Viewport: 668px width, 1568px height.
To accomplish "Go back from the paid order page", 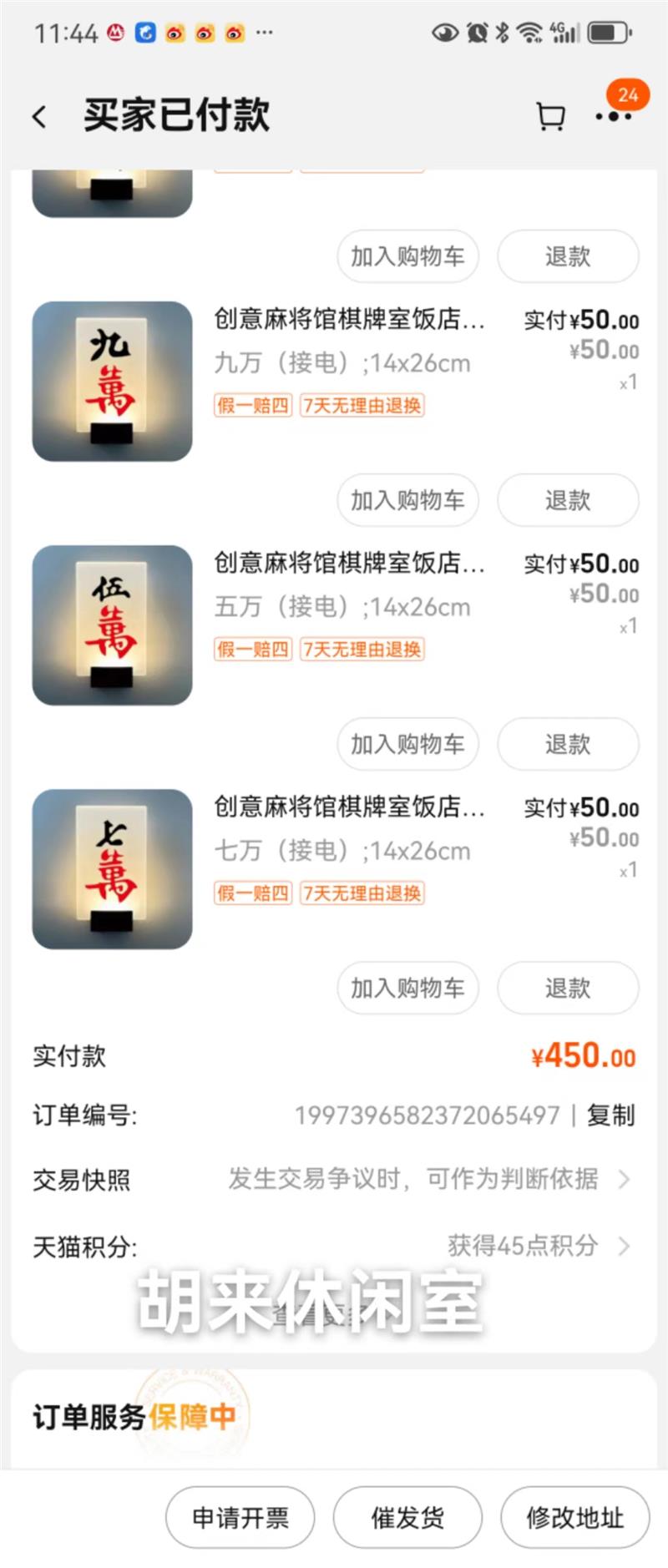I will pyautogui.click(x=39, y=116).
